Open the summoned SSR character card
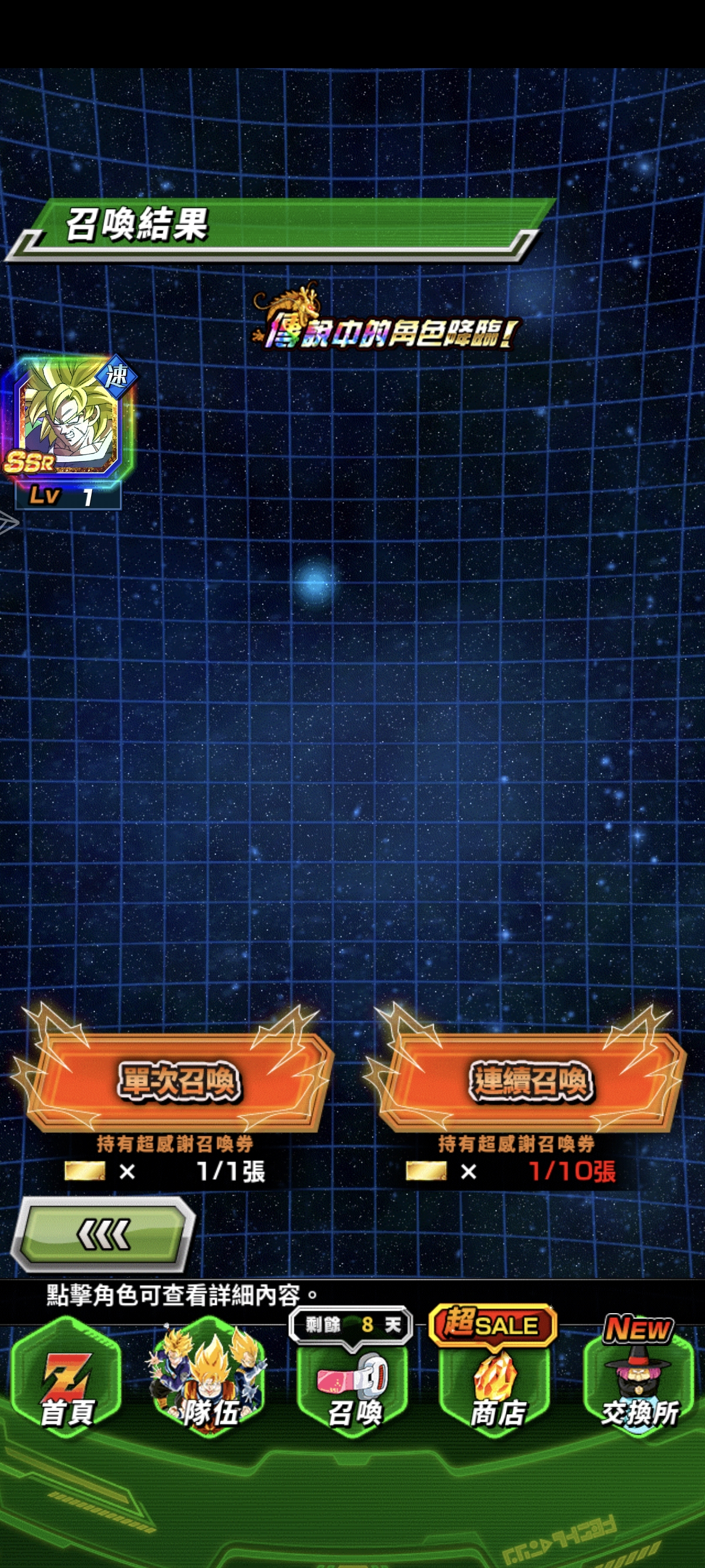The height and width of the screenshot is (1568, 705). (68, 426)
